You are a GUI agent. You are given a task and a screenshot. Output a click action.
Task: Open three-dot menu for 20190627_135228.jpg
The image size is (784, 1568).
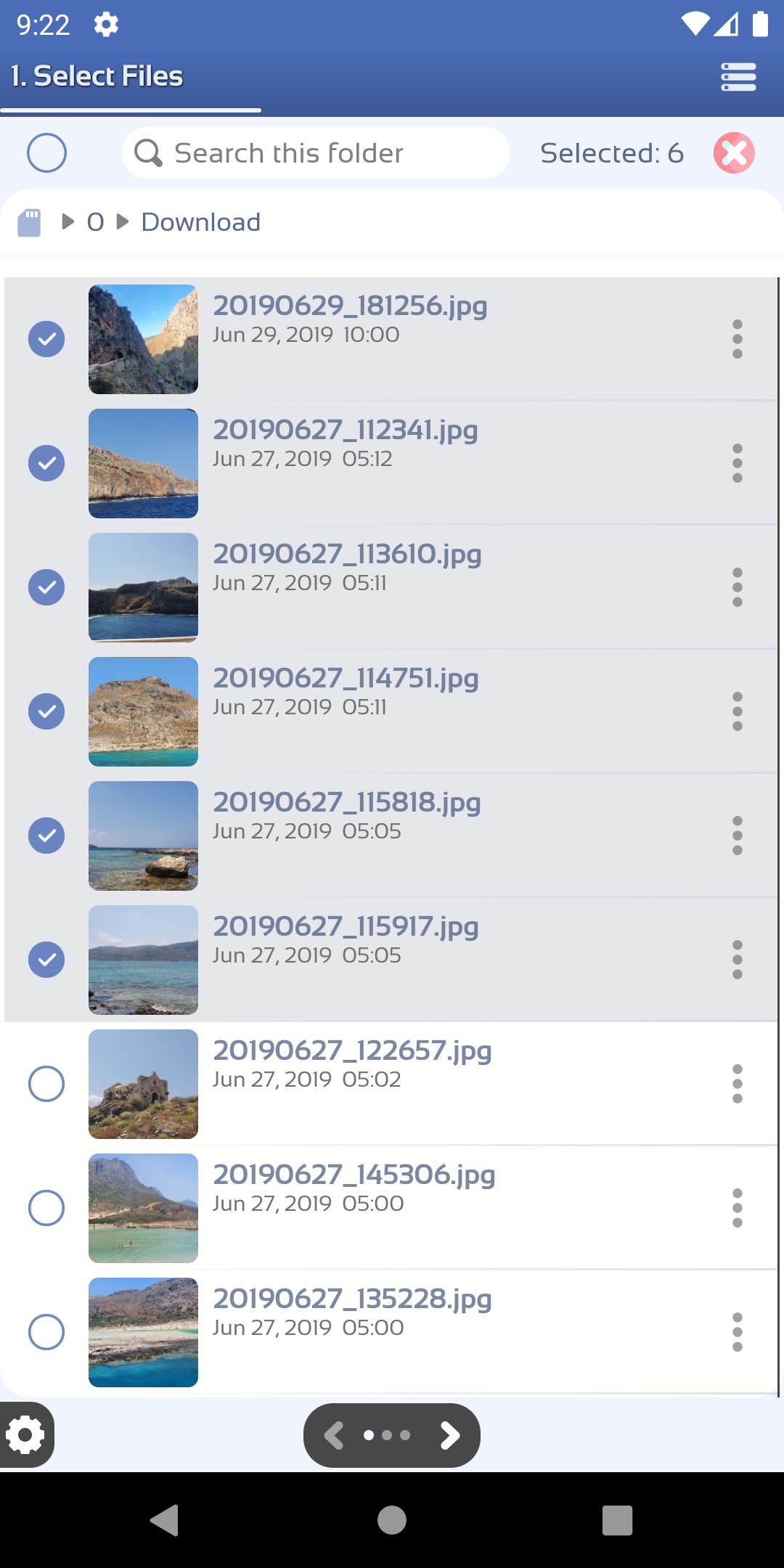(x=738, y=1332)
